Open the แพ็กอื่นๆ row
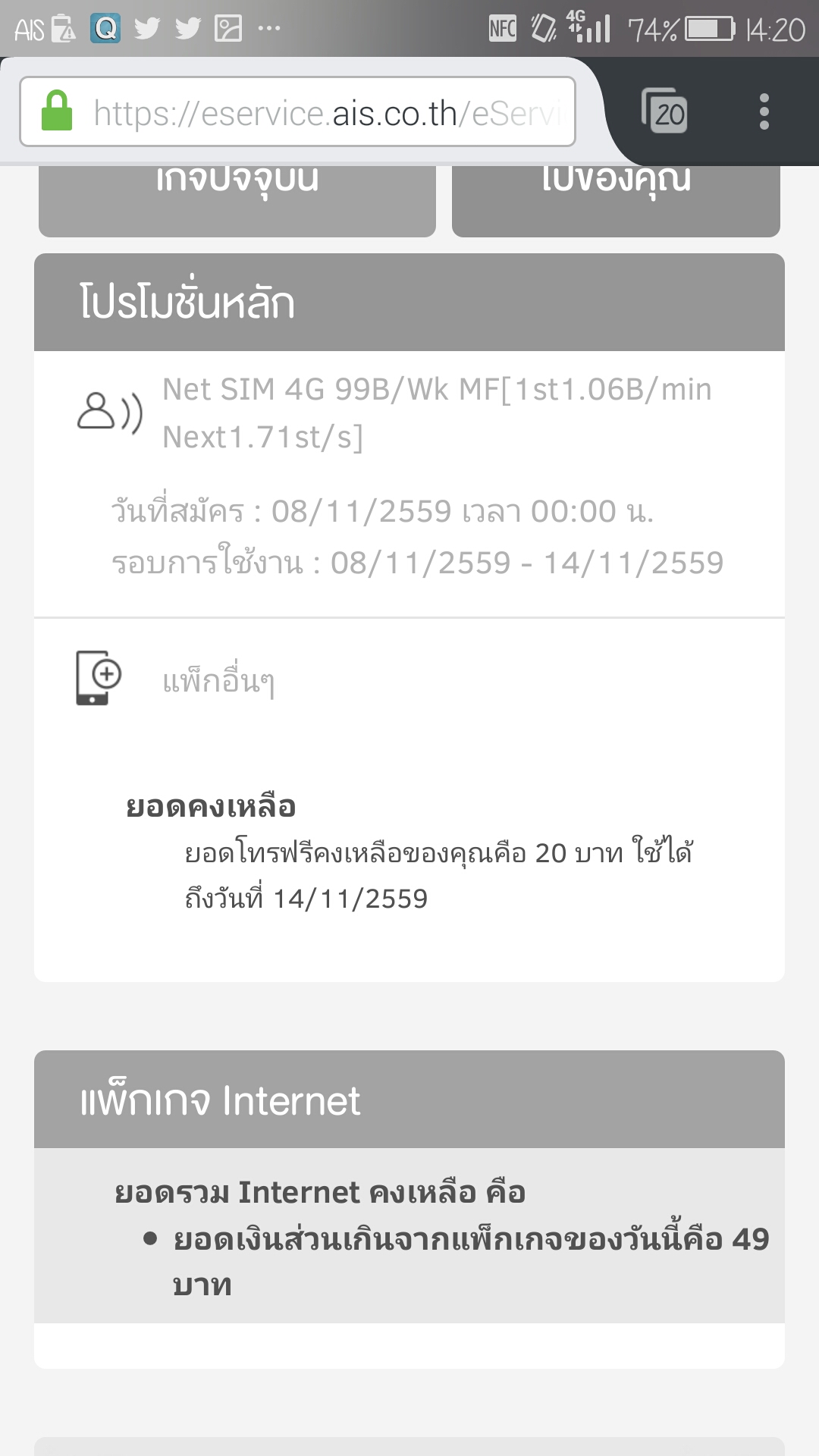This screenshot has height=1456, width=819. click(409, 679)
